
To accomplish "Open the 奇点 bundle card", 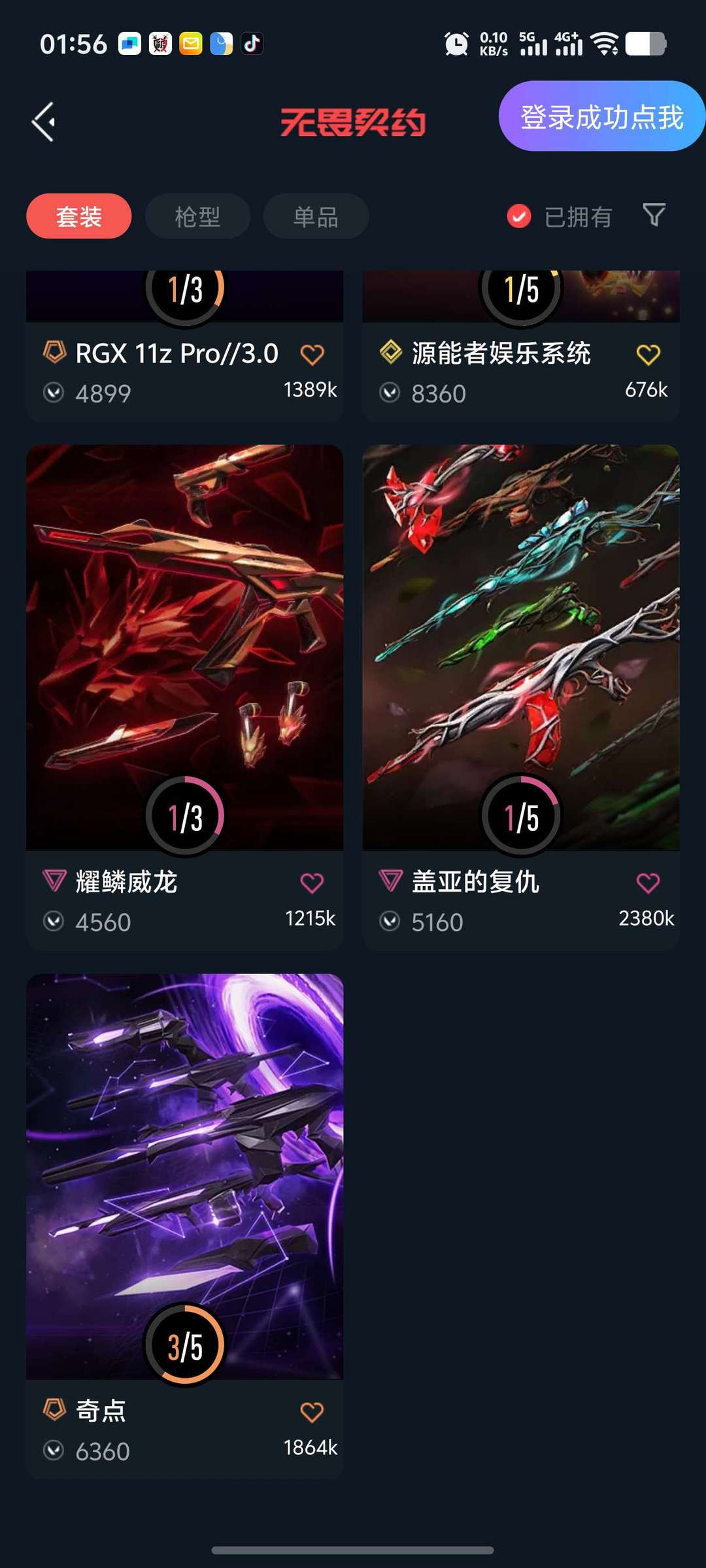I will tap(184, 1226).
